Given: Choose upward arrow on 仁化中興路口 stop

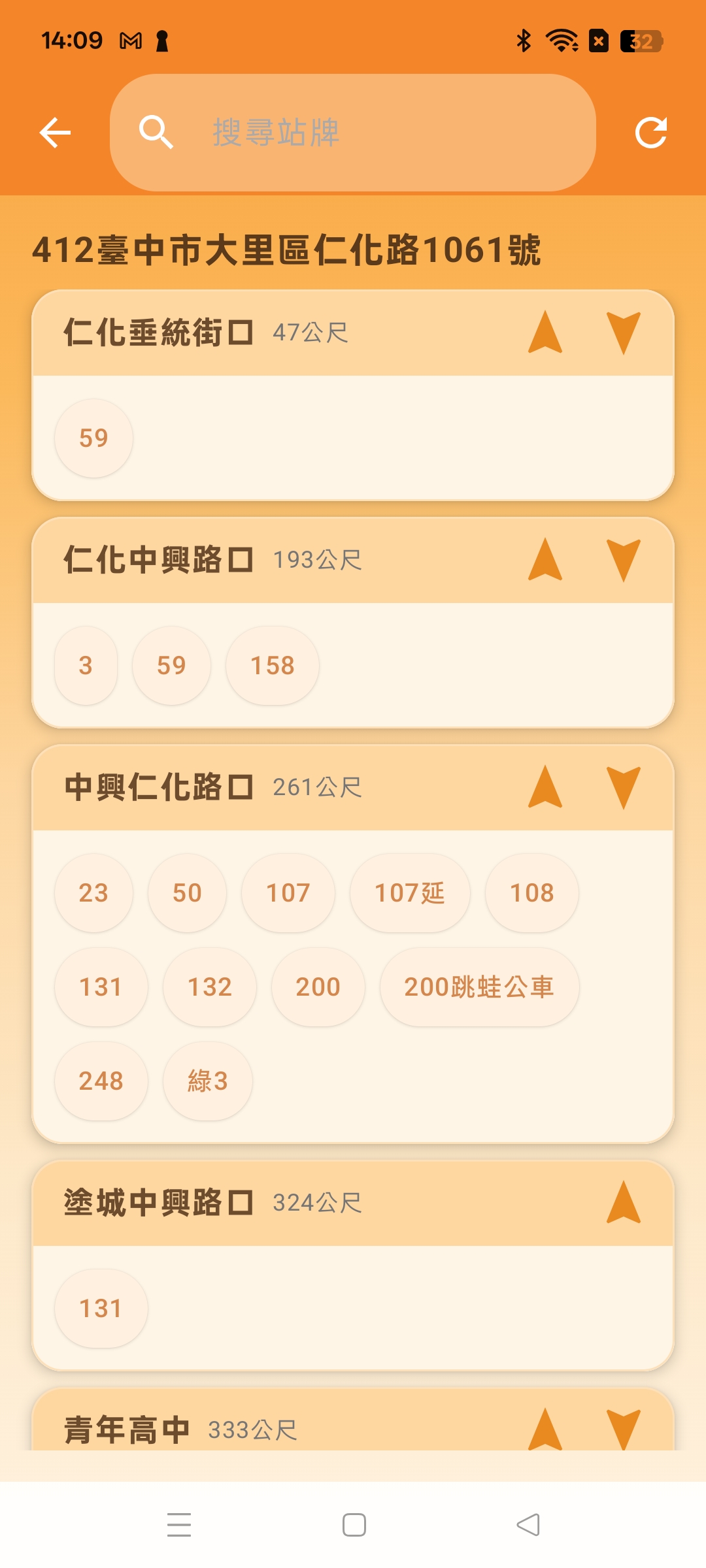Looking at the screenshot, I should click(544, 559).
